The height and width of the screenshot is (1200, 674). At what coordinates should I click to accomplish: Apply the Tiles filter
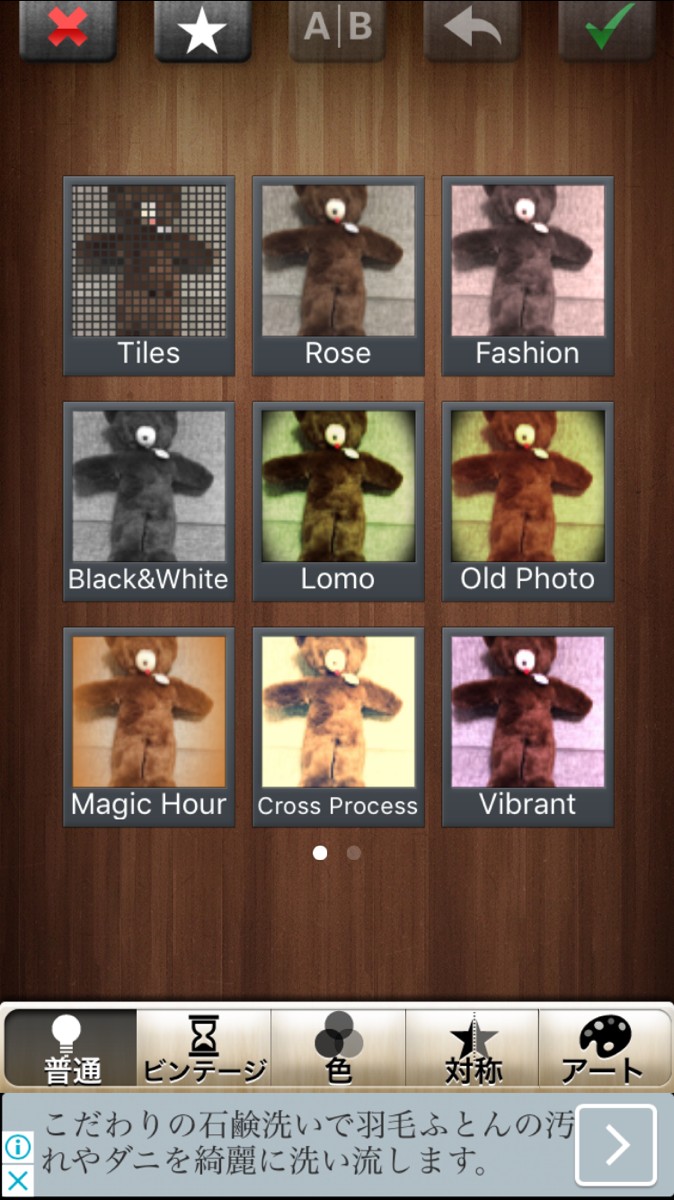pyautogui.click(x=149, y=275)
